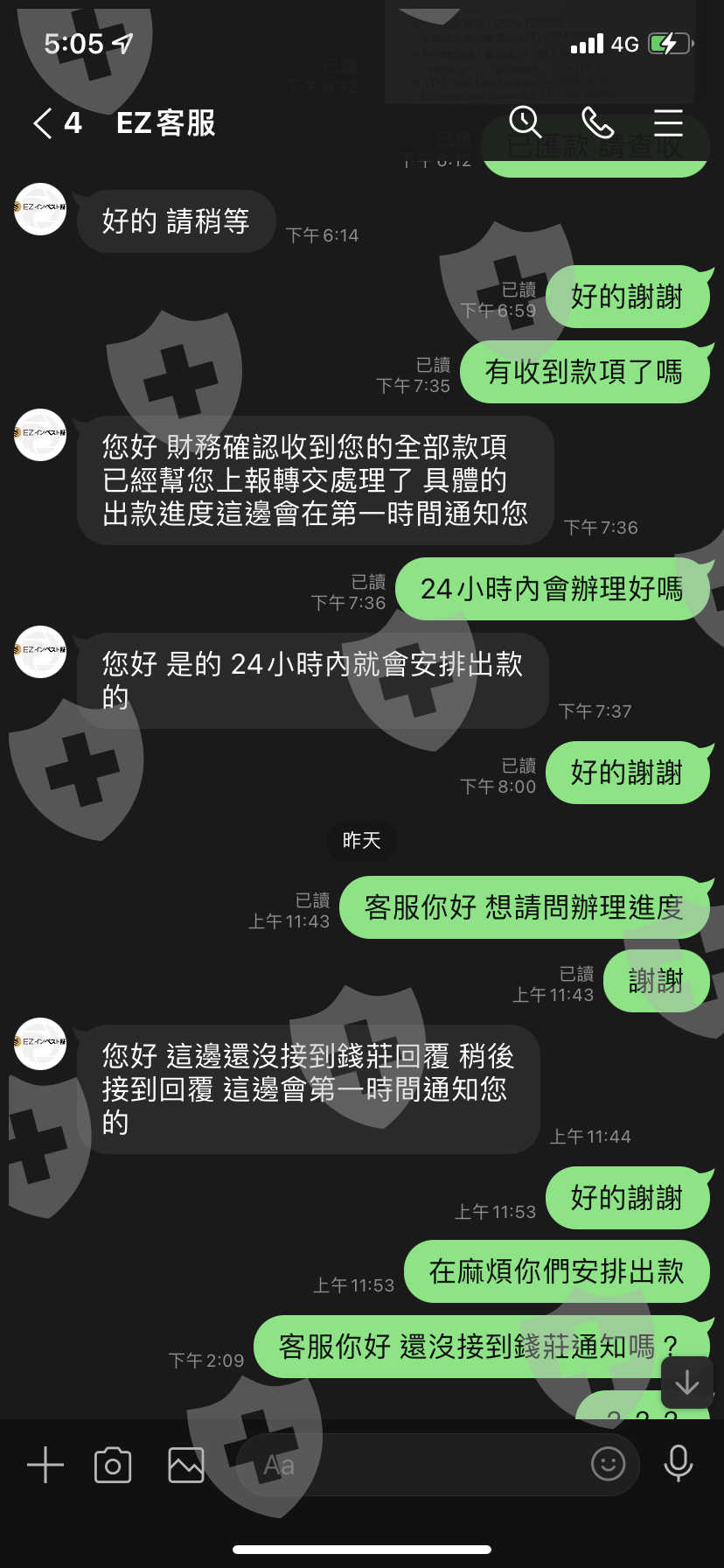Viewport: 724px width, 1568px height.
Task: Open the plus attachment menu
Action: tap(45, 1464)
